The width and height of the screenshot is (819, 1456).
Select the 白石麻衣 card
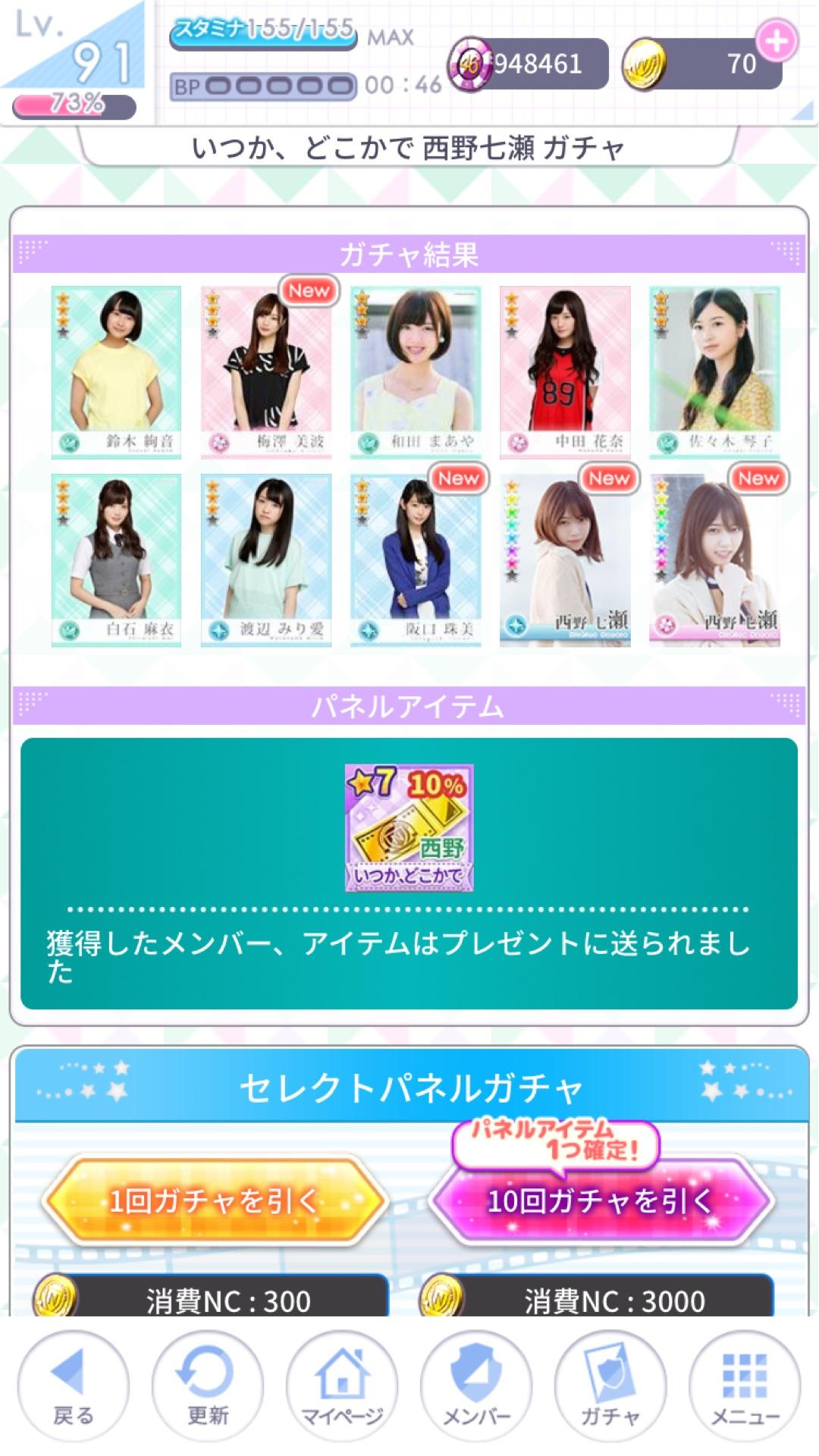[116, 560]
